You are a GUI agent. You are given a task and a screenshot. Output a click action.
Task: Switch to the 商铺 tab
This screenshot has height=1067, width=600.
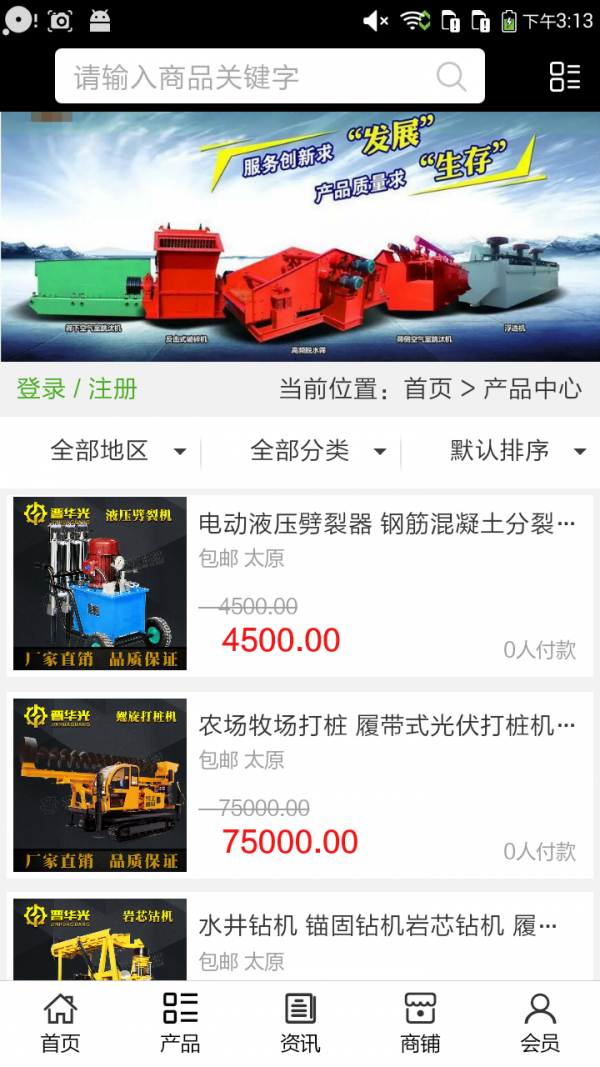420,1023
